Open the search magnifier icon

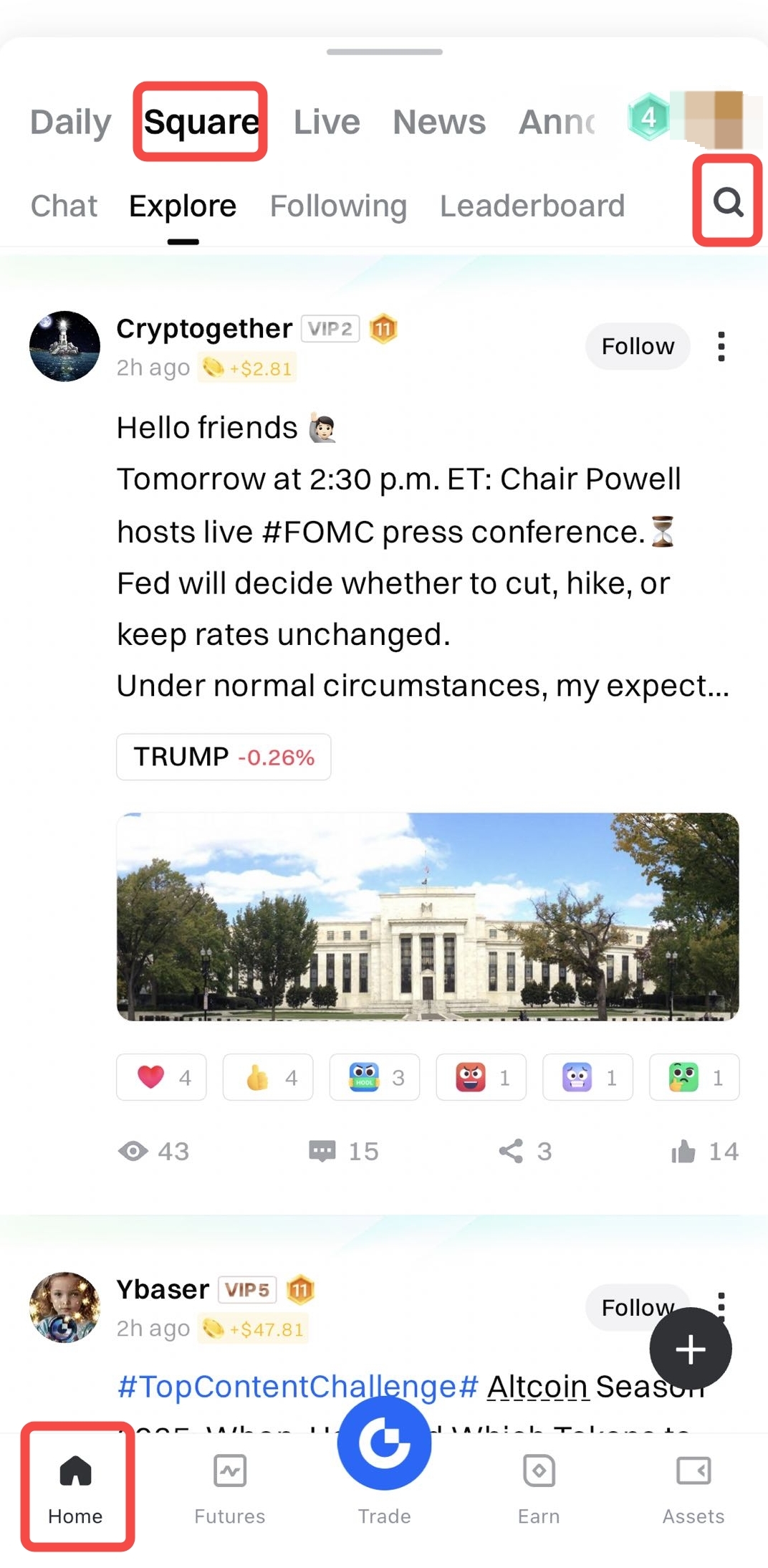(x=727, y=201)
